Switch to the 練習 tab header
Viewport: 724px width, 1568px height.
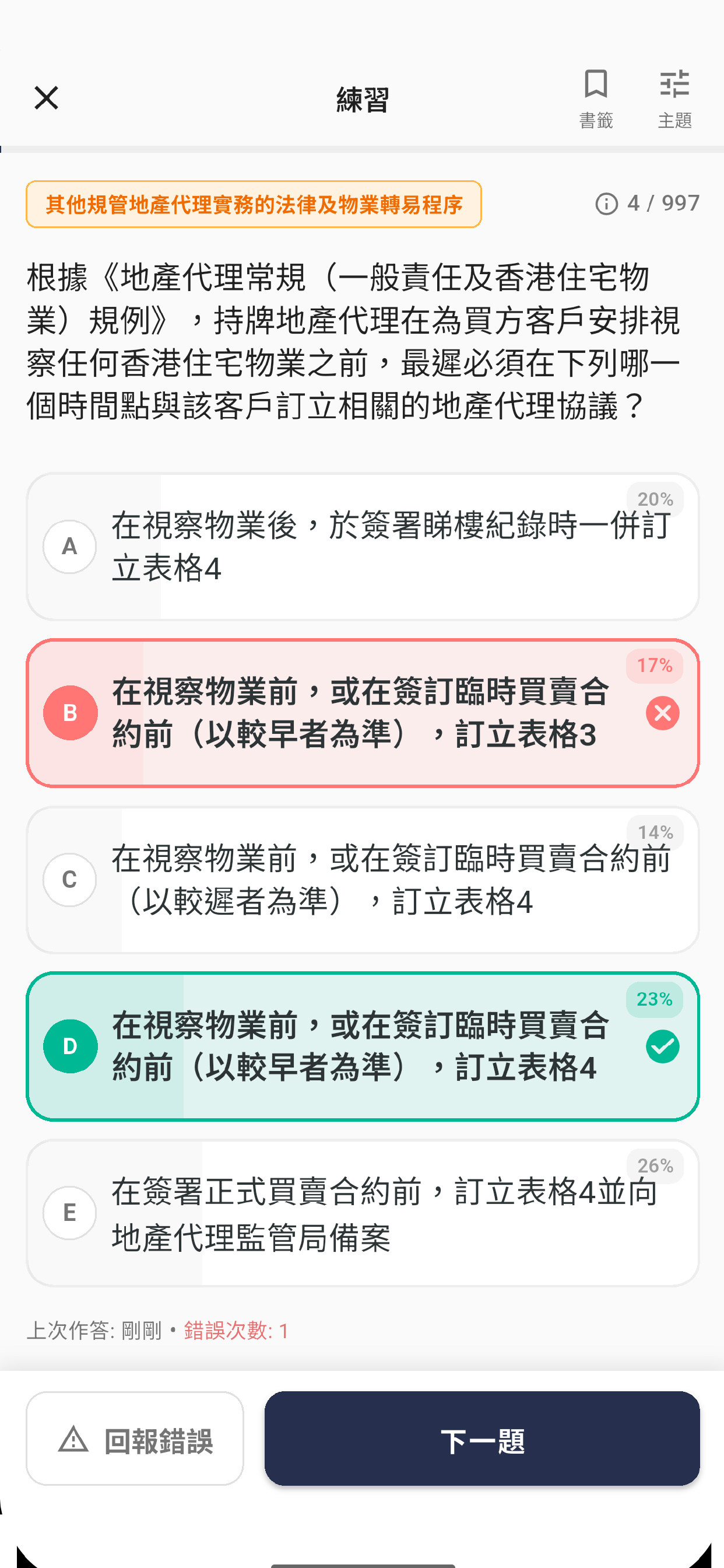(362, 97)
